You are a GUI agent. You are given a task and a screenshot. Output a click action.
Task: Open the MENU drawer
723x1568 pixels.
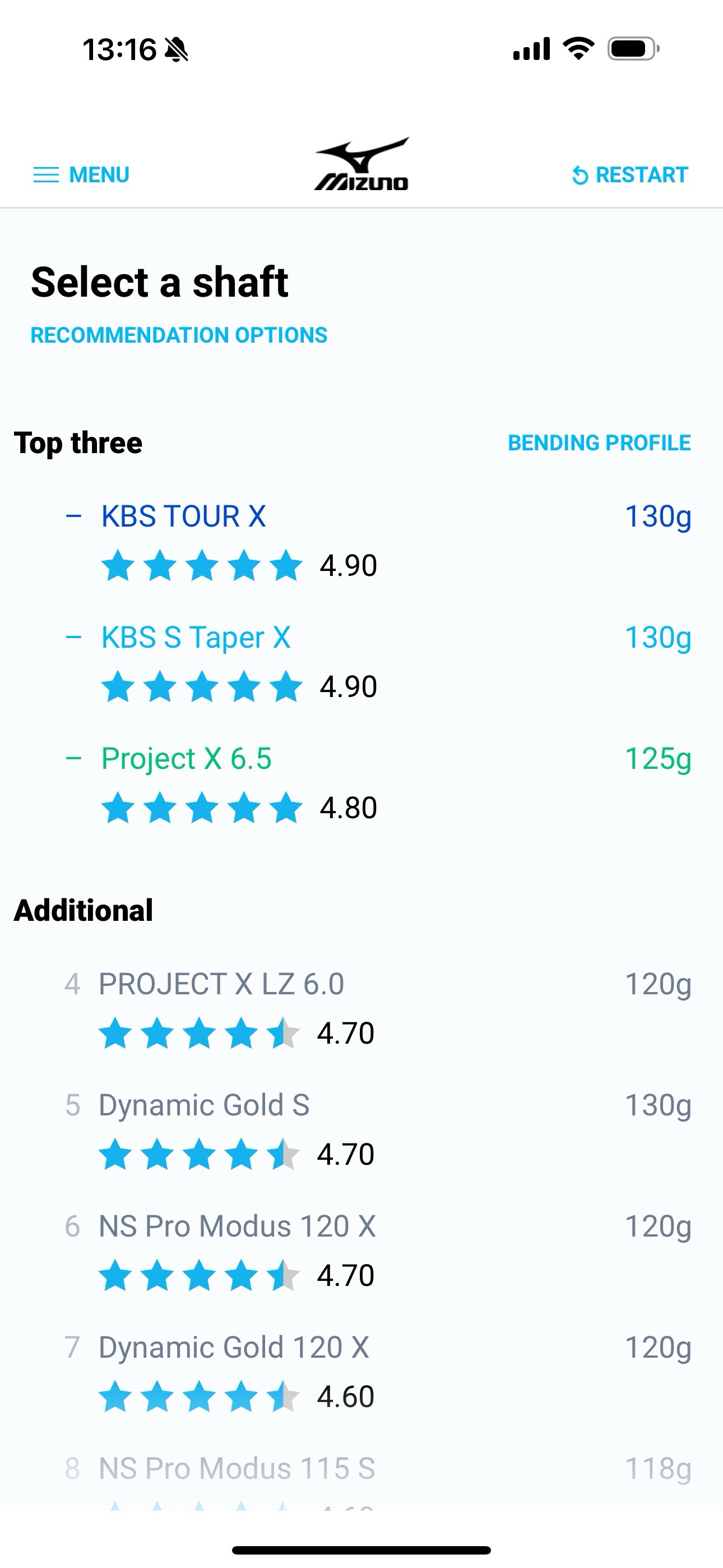[x=81, y=175]
